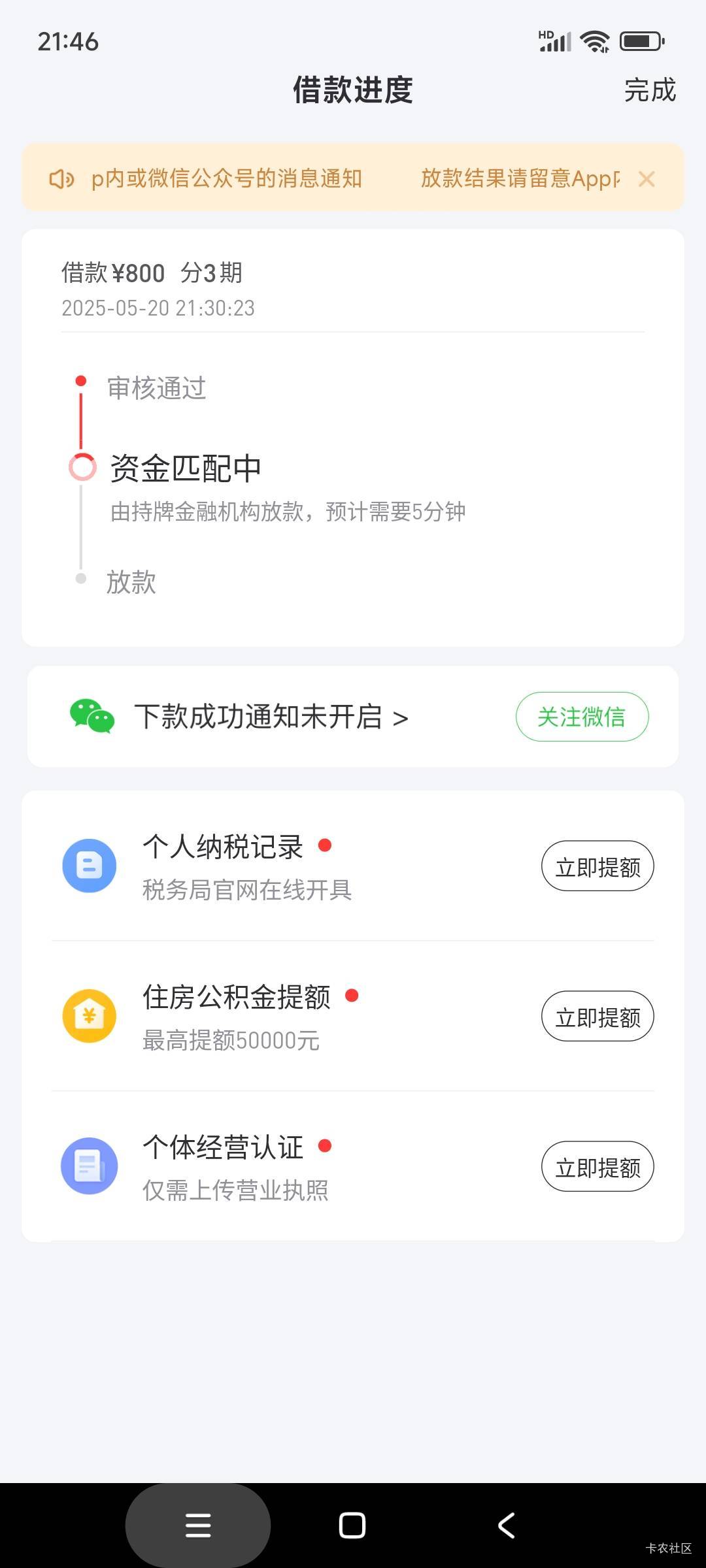Viewport: 706px width, 1568px height.
Task: Go back with system back button
Action: pos(507,1526)
